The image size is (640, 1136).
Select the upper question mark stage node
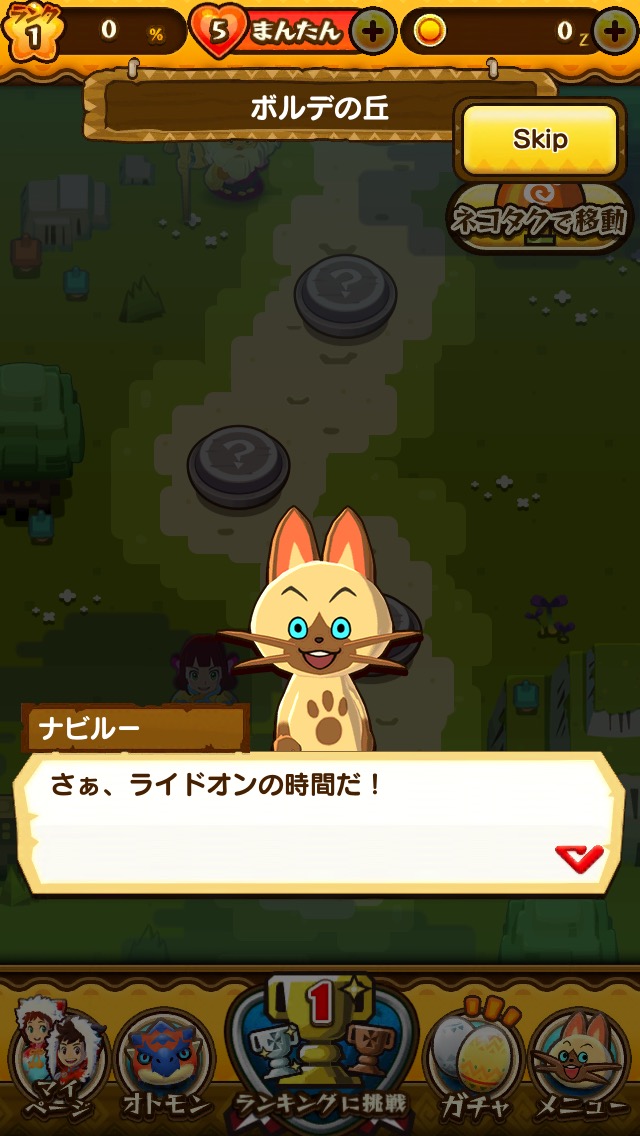(345, 294)
